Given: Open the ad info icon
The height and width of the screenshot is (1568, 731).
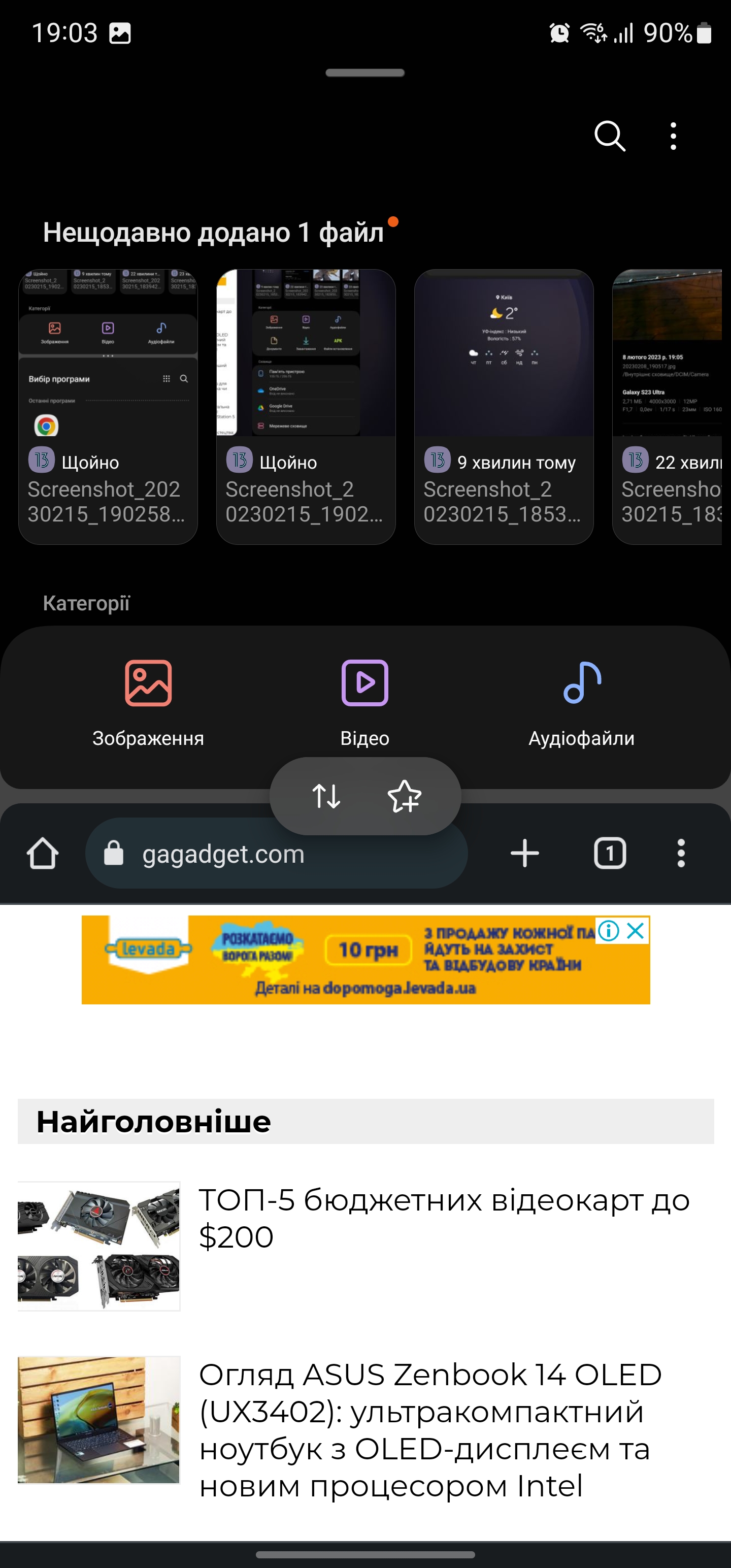Looking at the screenshot, I should pos(609,931).
